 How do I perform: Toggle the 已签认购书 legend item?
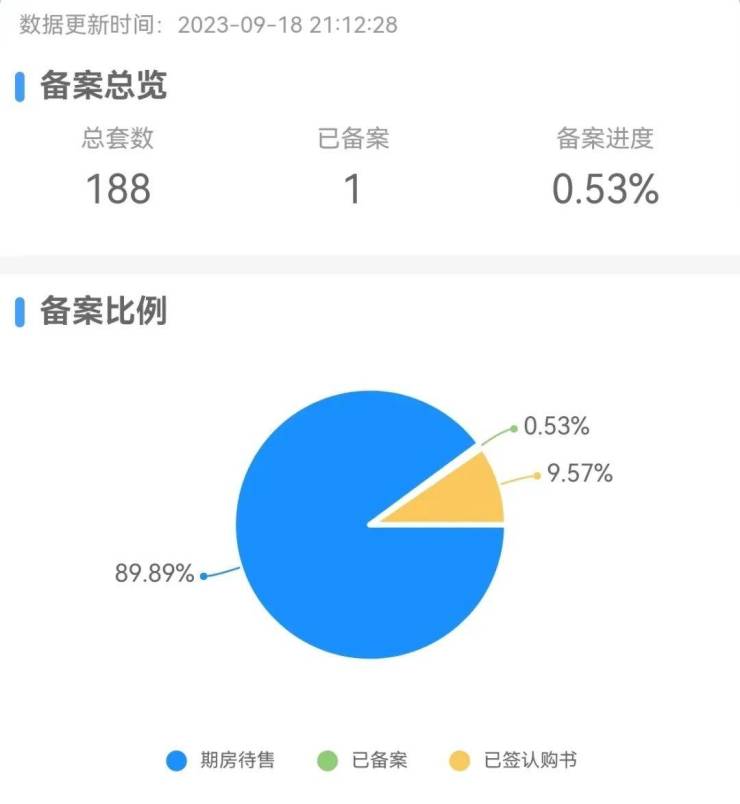512,761
